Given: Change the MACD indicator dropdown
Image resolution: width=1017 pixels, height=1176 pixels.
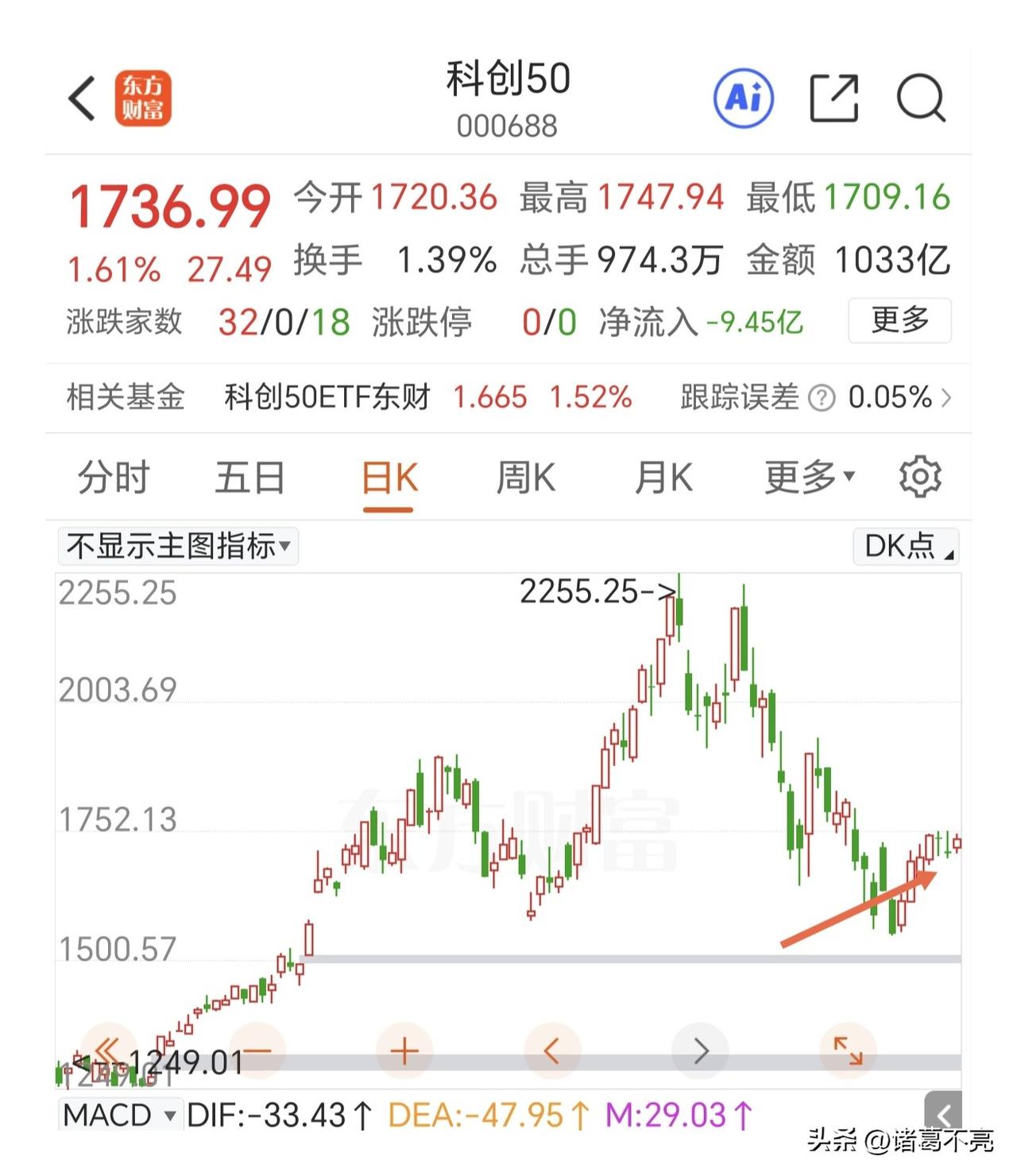Looking at the screenshot, I should (x=120, y=1115).
